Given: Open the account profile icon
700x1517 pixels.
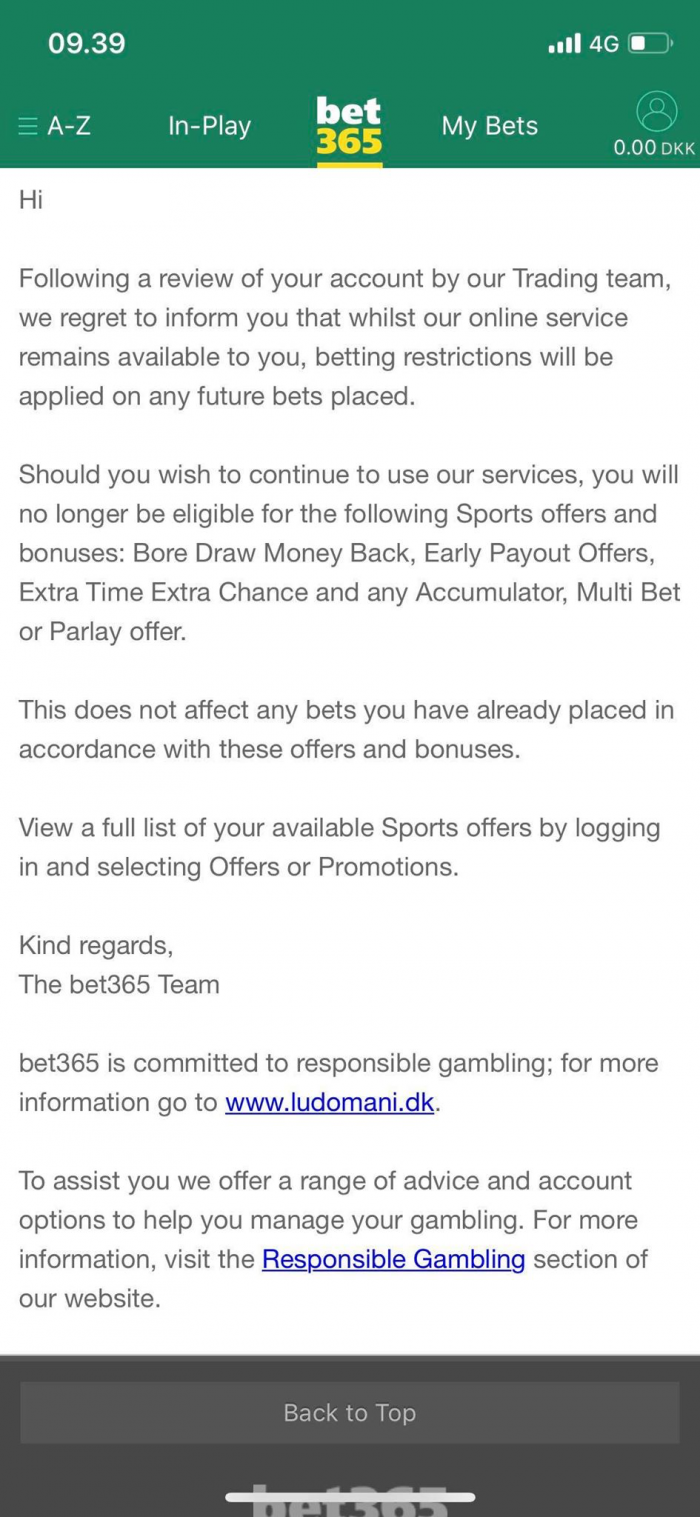Looking at the screenshot, I should [x=657, y=111].
